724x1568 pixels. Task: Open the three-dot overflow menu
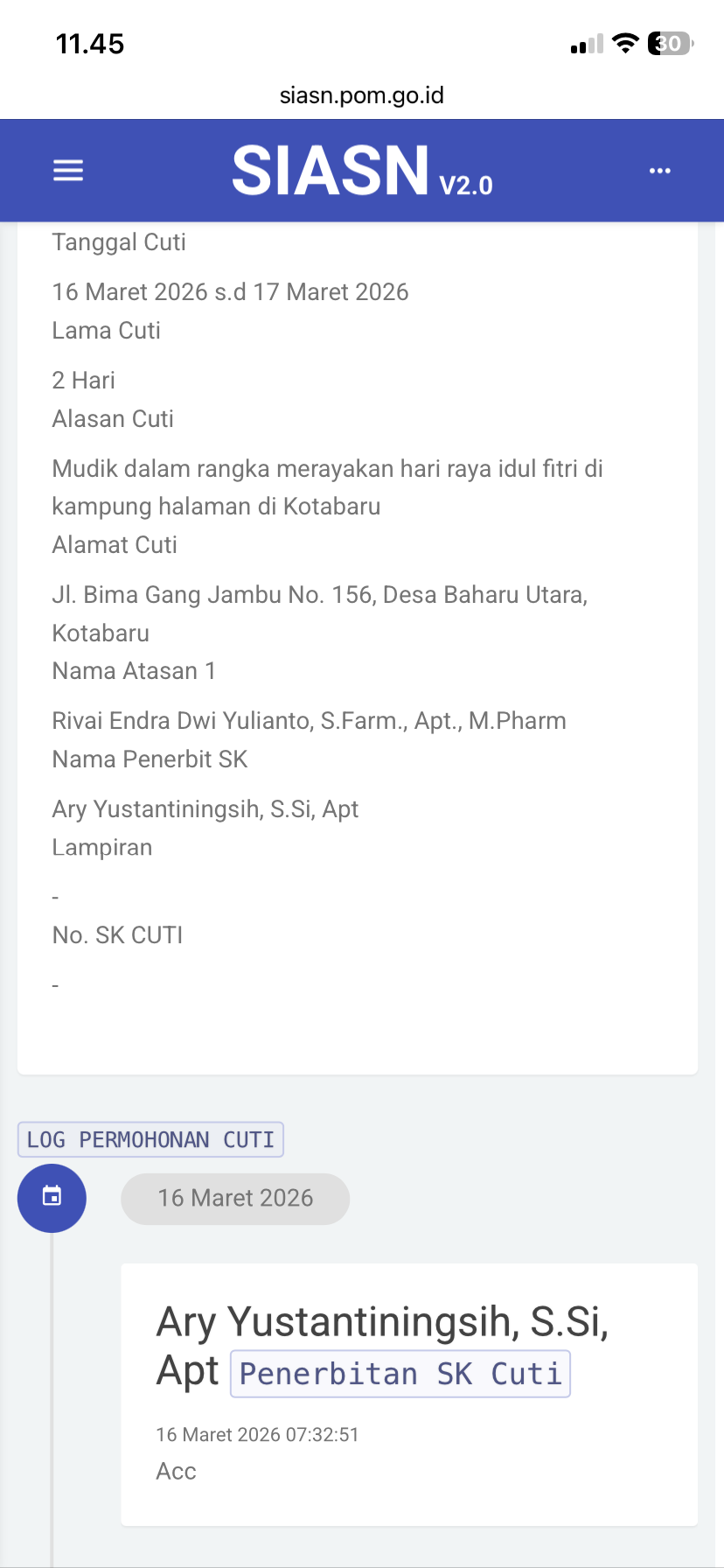(660, 171)
